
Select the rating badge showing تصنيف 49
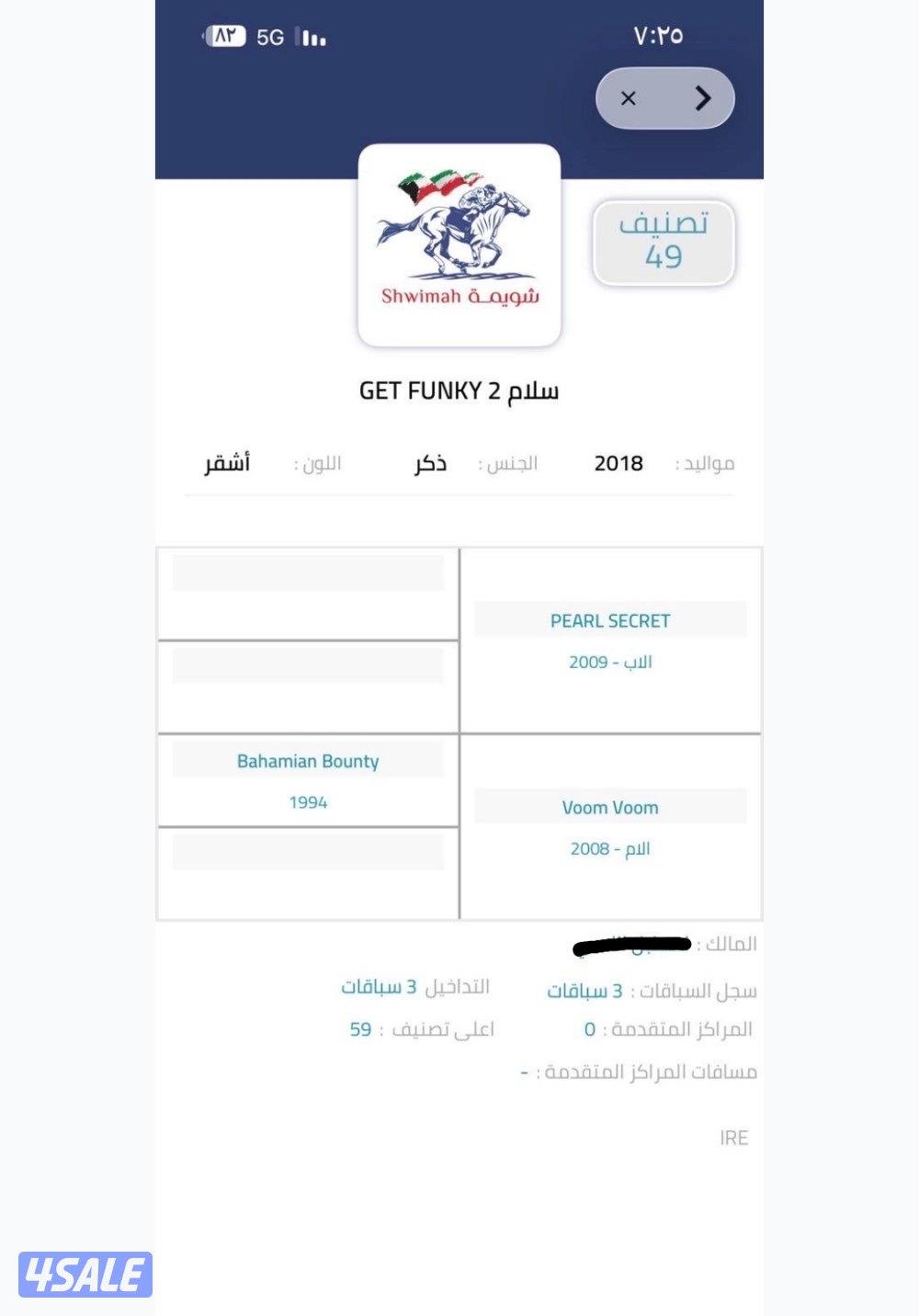665,242
